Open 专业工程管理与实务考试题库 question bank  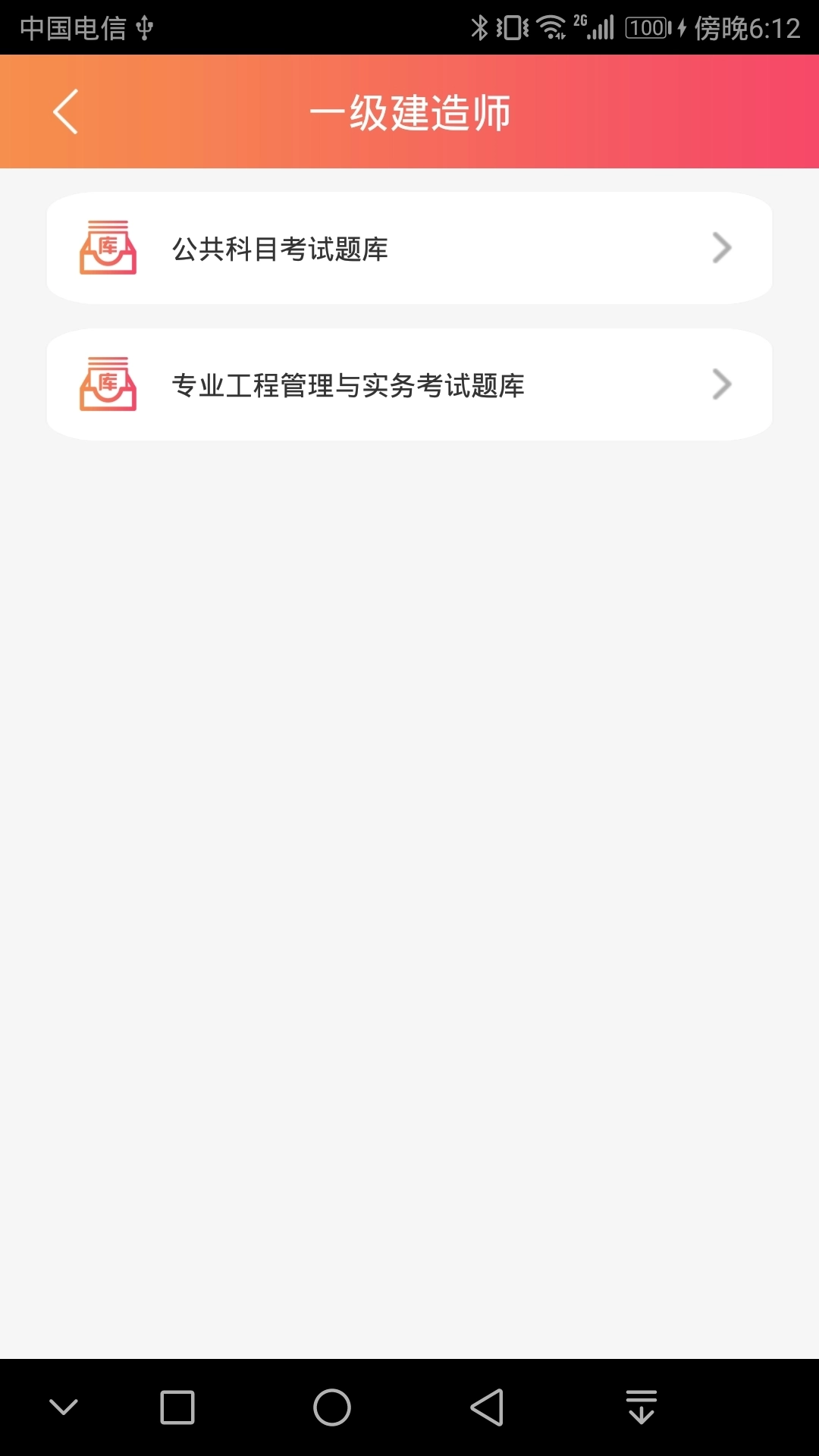(x=409, y=384)
